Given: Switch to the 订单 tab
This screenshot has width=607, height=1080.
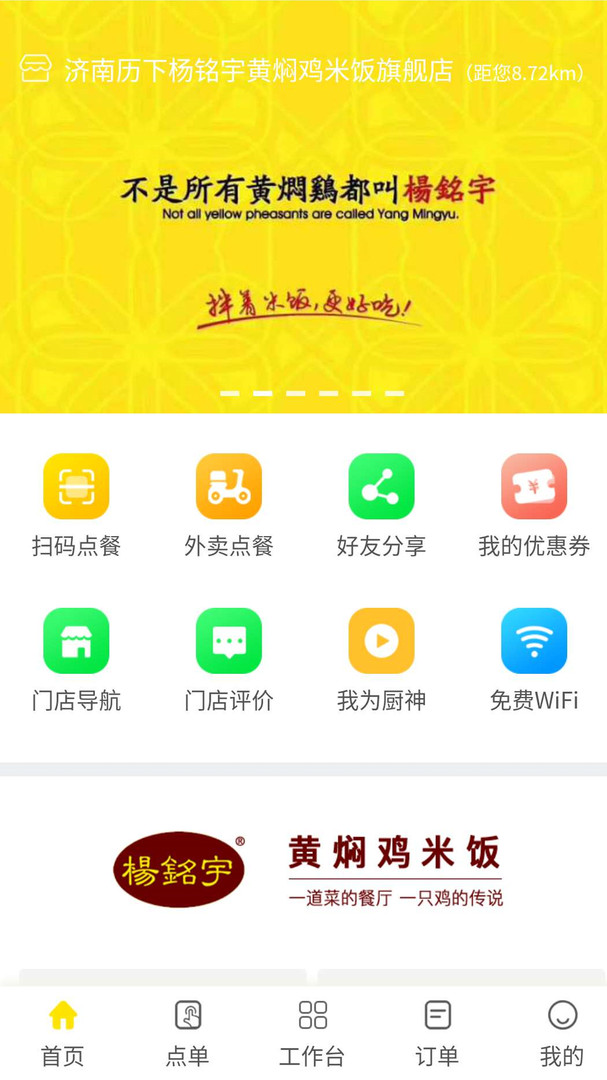Looking at the screenshot, I should [x=437, y=1033].
